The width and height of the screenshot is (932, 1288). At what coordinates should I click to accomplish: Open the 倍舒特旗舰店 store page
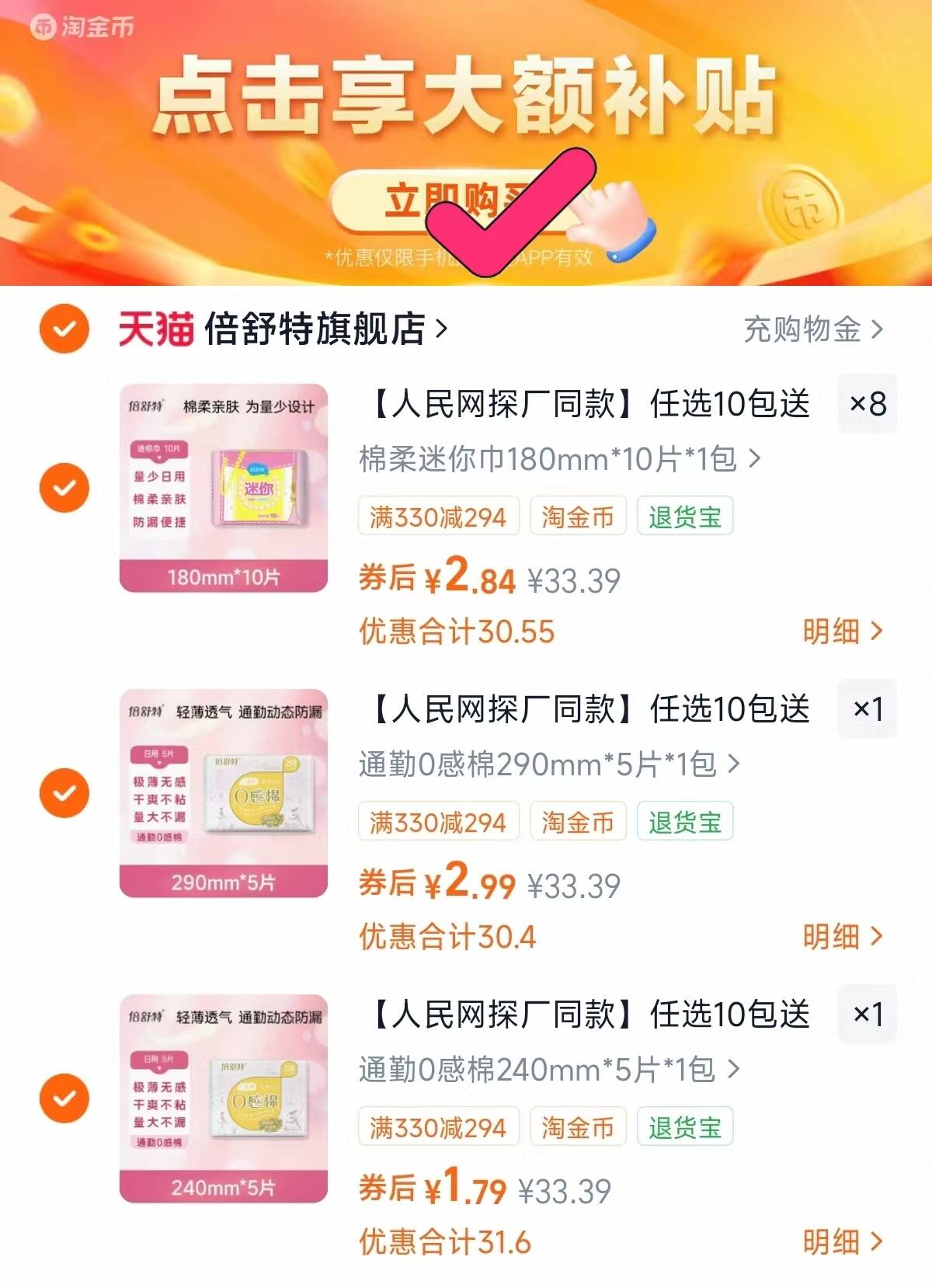315,329
